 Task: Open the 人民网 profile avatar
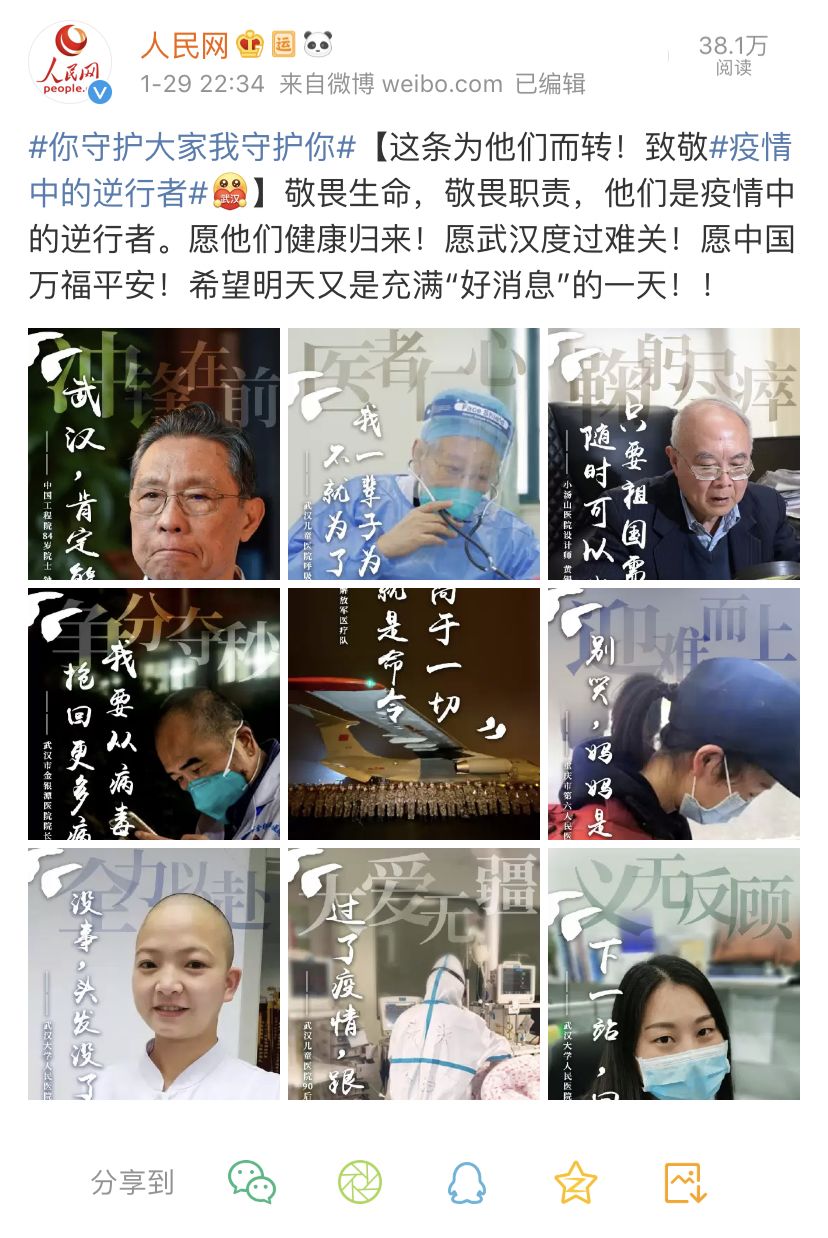[x=70, y=62]
